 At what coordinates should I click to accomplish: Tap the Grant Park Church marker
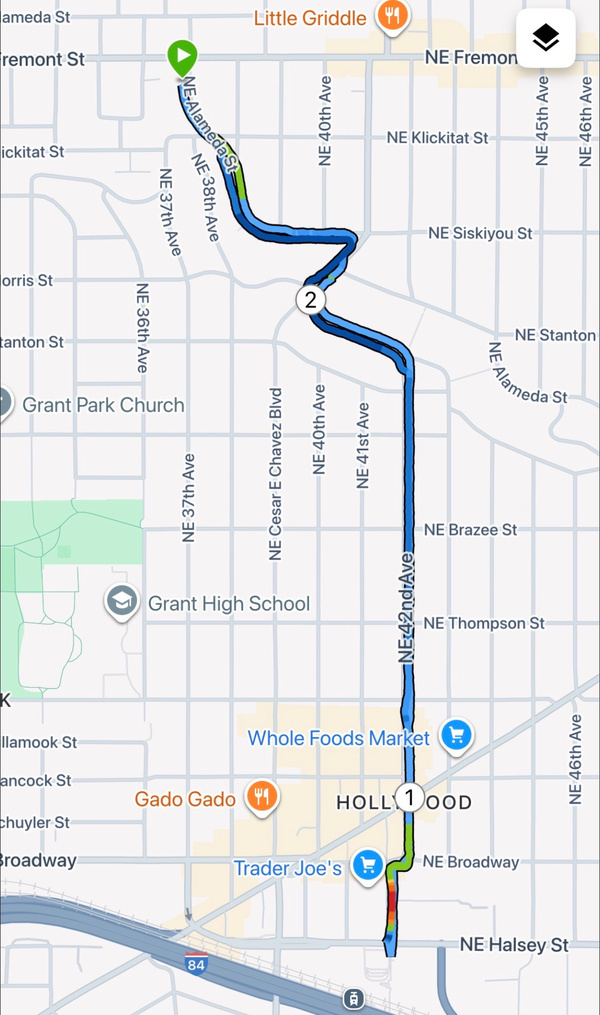click(4, 404)
